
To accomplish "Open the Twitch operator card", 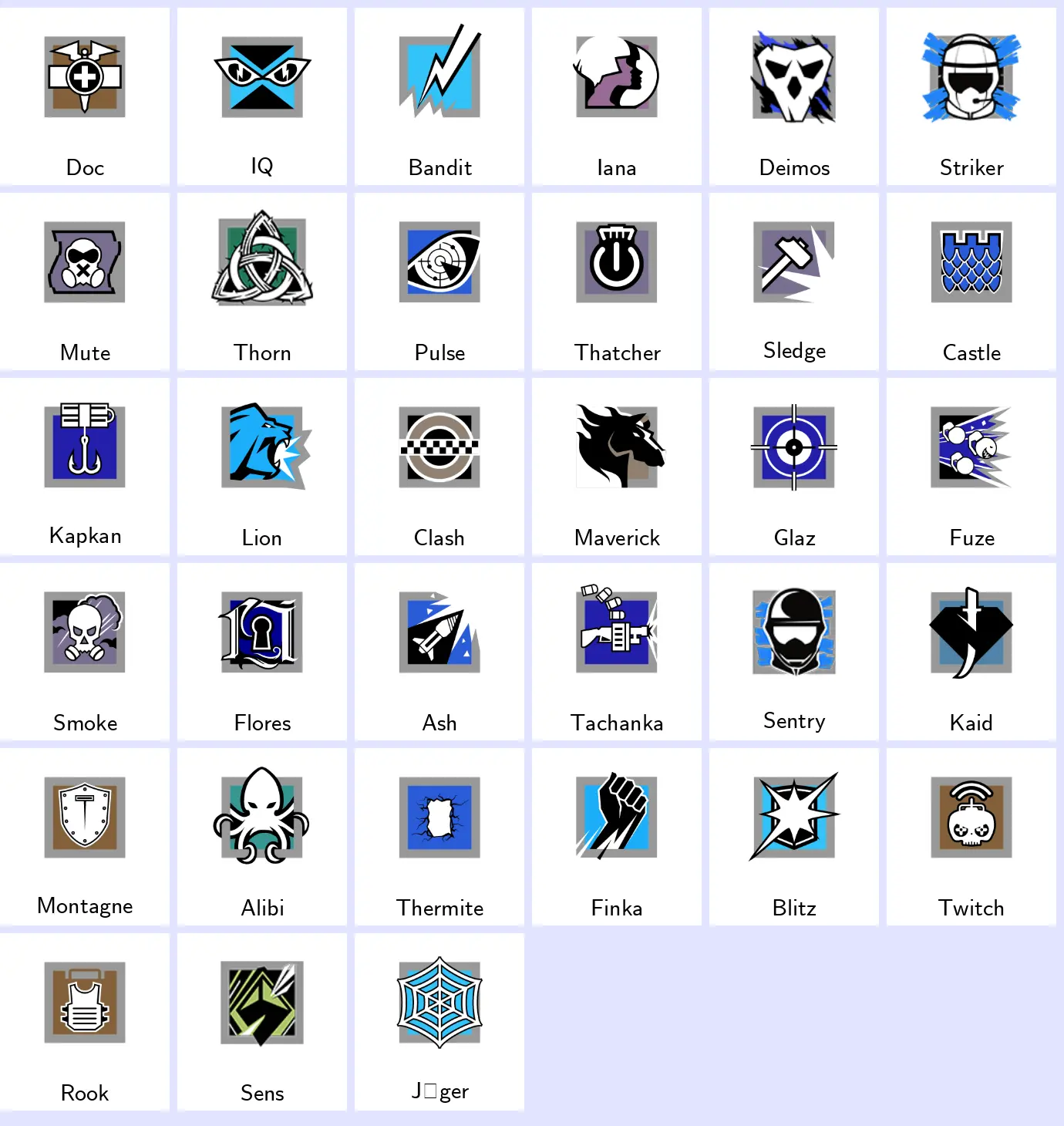I will pyautogui.click(x=971, y=837).
